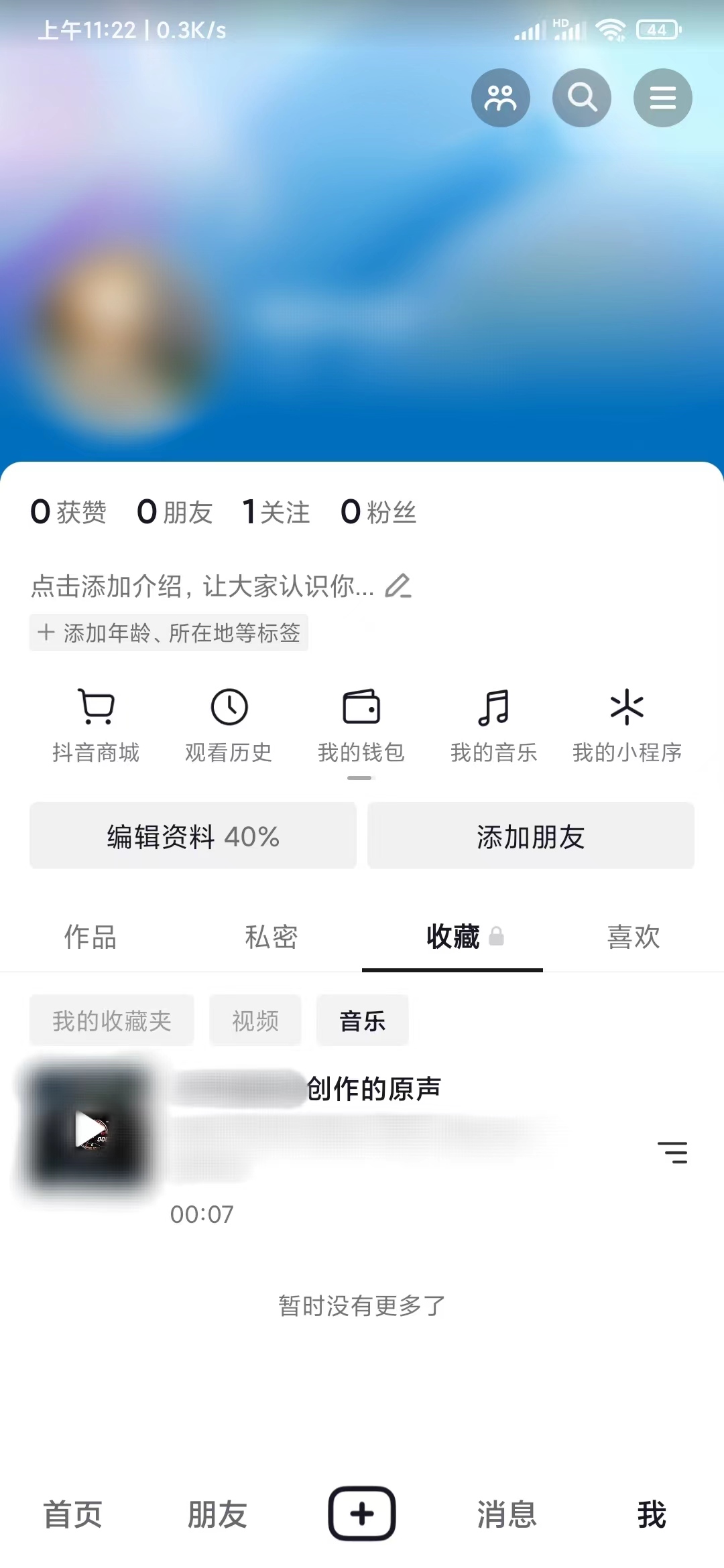Tap the plus button to create a video
Screen dimensions: 724x1568
[x=361, y=1513]
